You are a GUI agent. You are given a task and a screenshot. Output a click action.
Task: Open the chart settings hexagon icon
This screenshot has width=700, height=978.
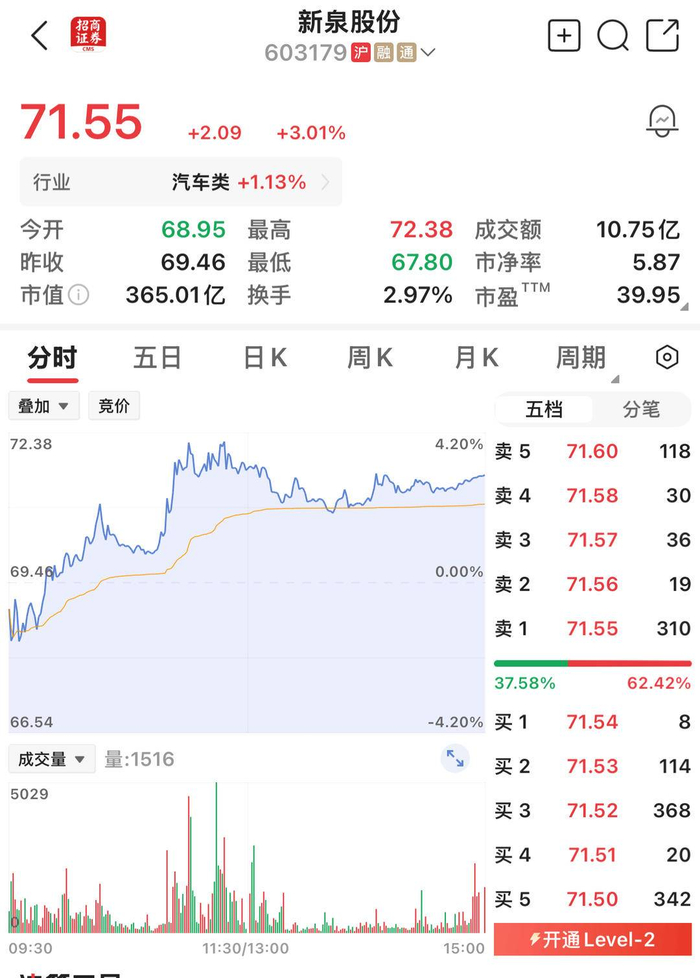pos(667,358)
